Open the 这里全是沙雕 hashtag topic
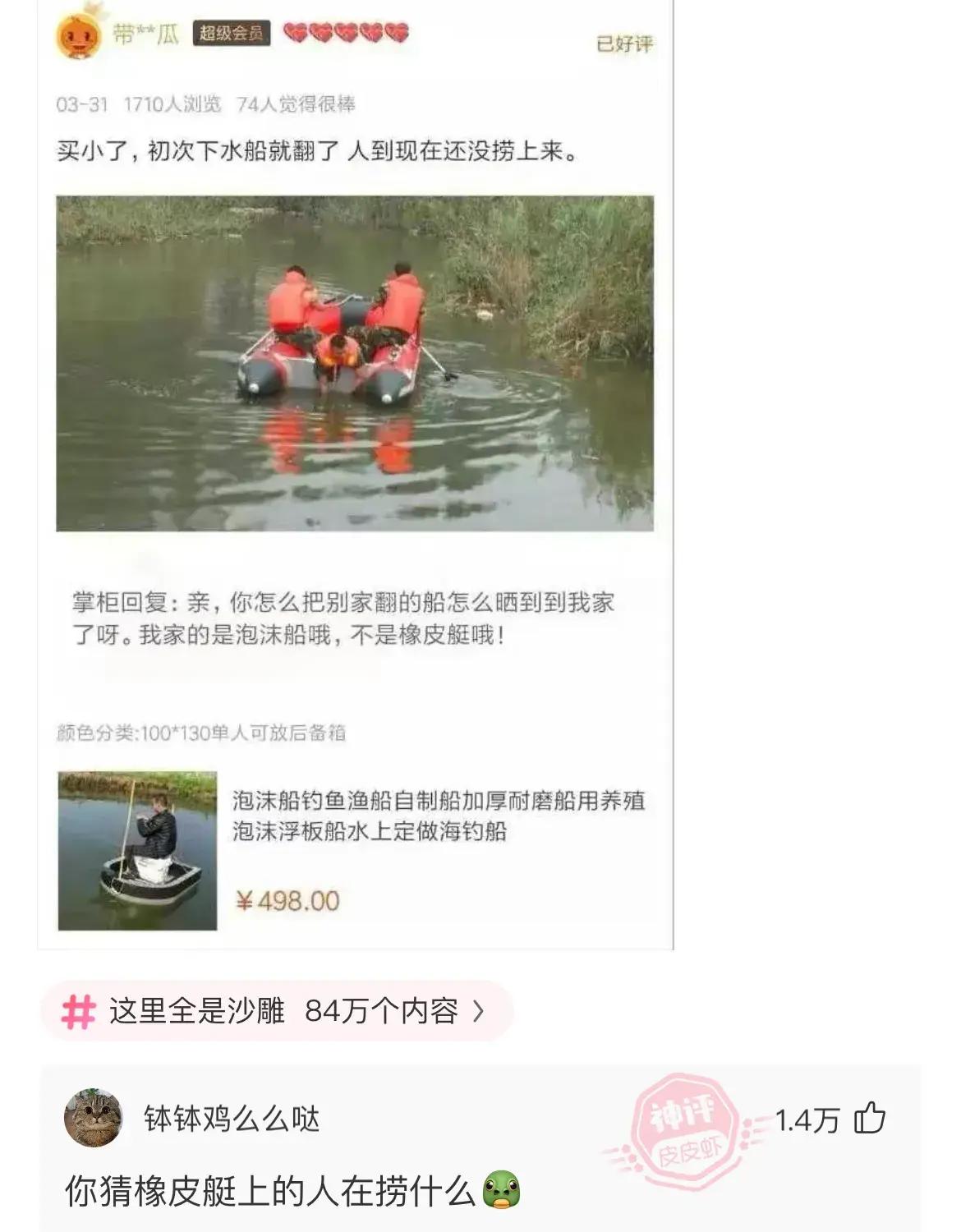The width and height of the screenshot is (961, 1232). coord(277,1011)
